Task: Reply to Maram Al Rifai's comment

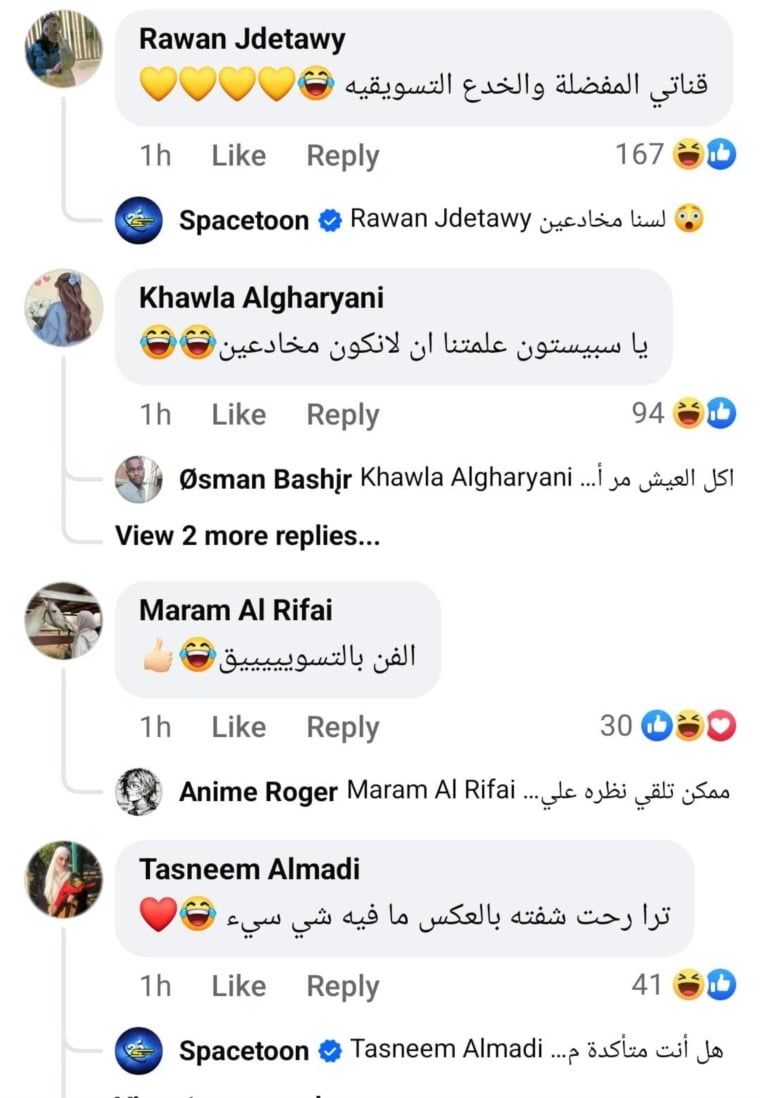Action: pyautogui.click(x=342, y=727)
